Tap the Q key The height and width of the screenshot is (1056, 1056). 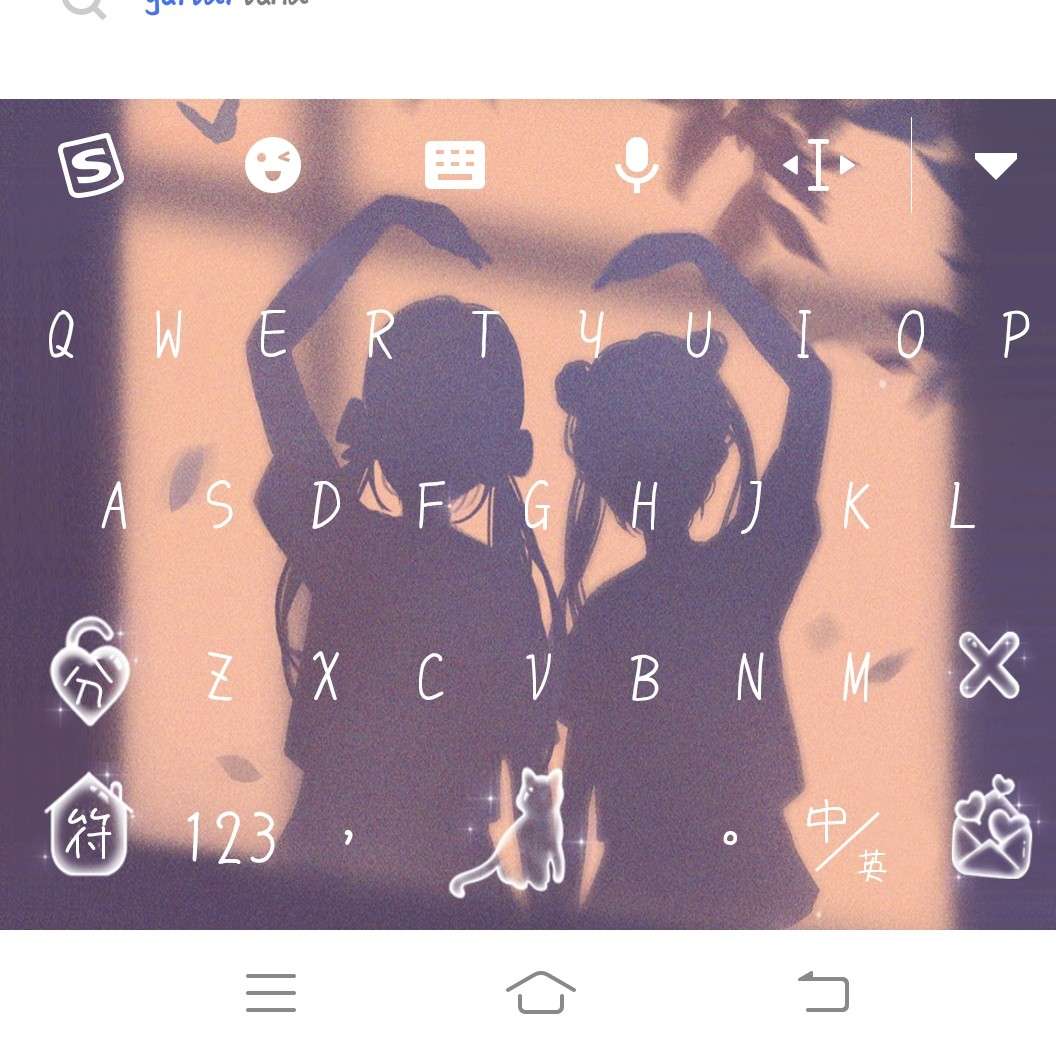62,335
